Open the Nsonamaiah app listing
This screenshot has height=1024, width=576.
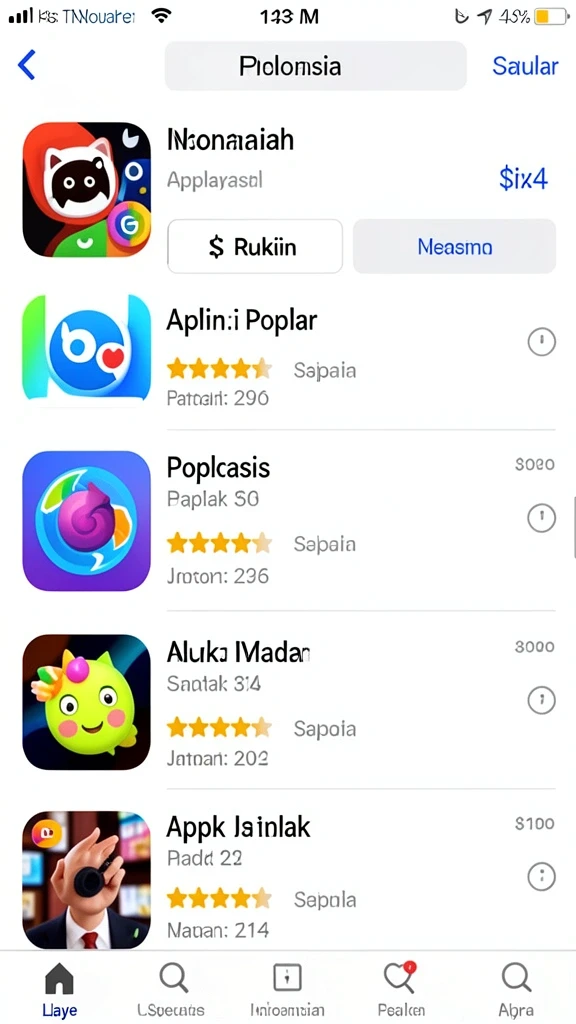(x=288, y=191)
